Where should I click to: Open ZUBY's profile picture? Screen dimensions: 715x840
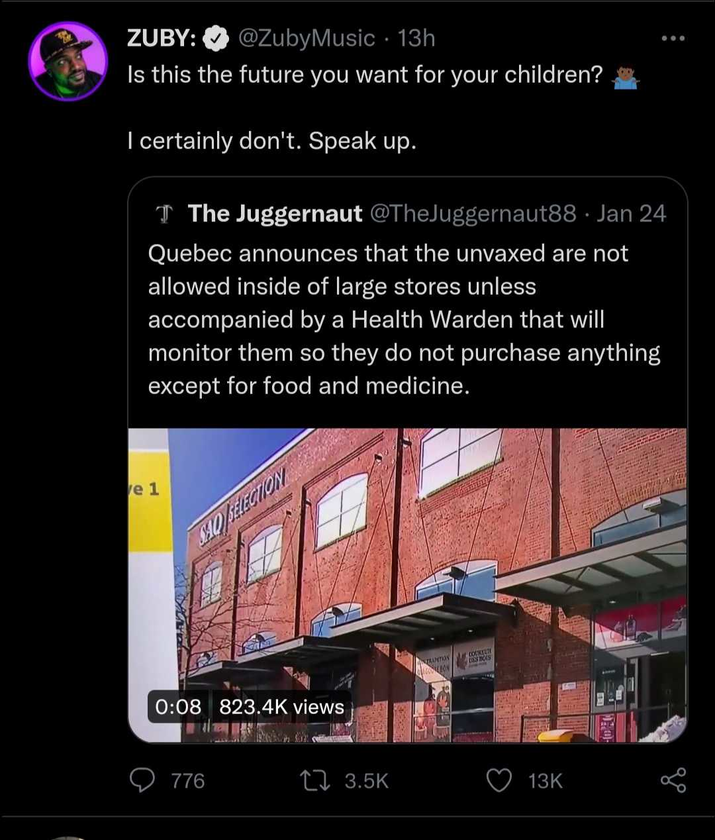click(68, 62)
